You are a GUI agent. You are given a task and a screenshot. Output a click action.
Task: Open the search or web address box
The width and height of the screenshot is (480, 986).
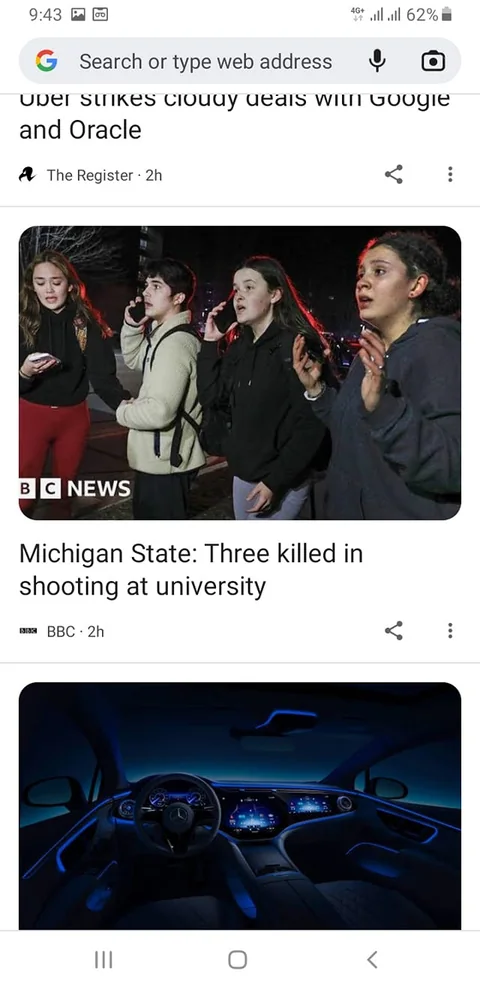coord(205,62)
